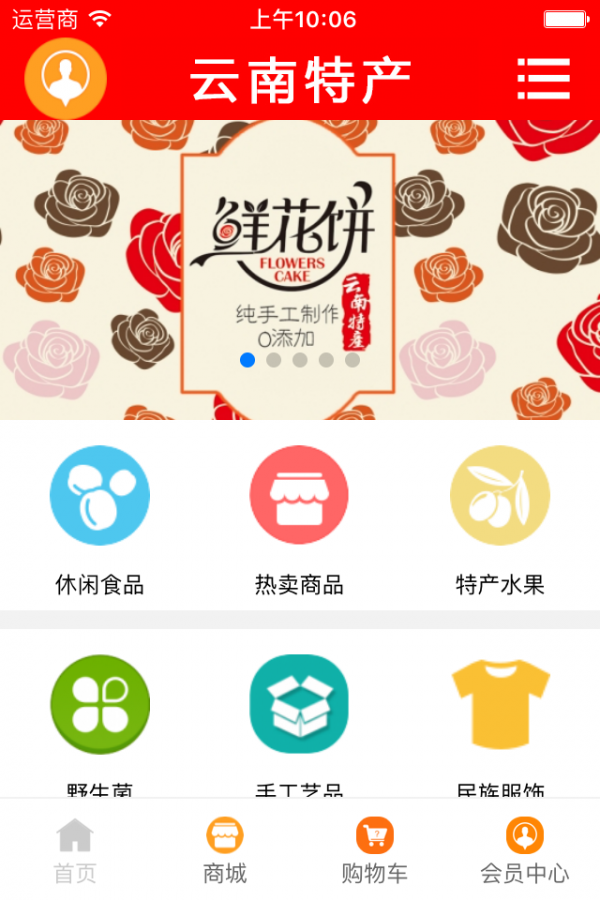Switch to the 商城 tab
Screen dimensions: 600x900
(x=225, y=850)
